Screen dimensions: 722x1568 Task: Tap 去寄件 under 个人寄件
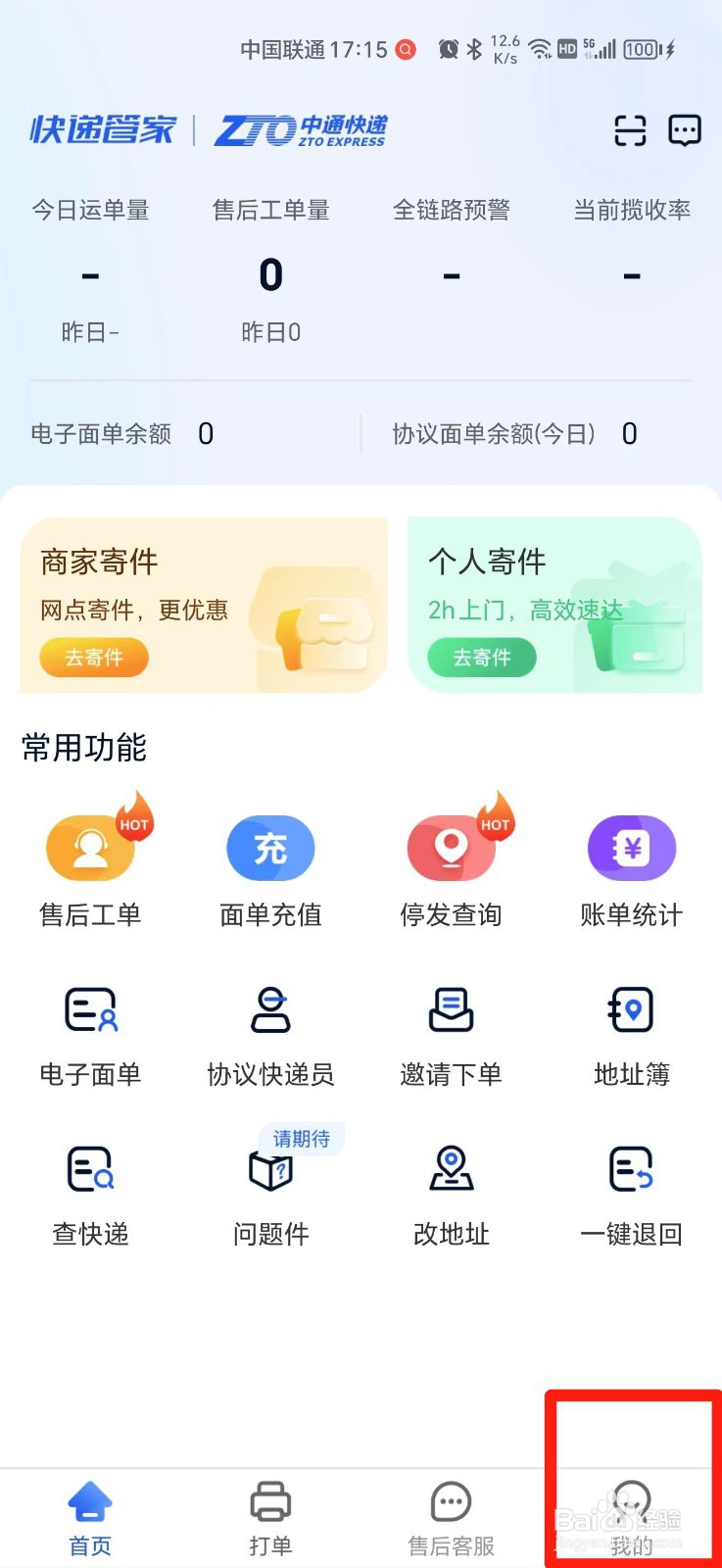(481, 658)
